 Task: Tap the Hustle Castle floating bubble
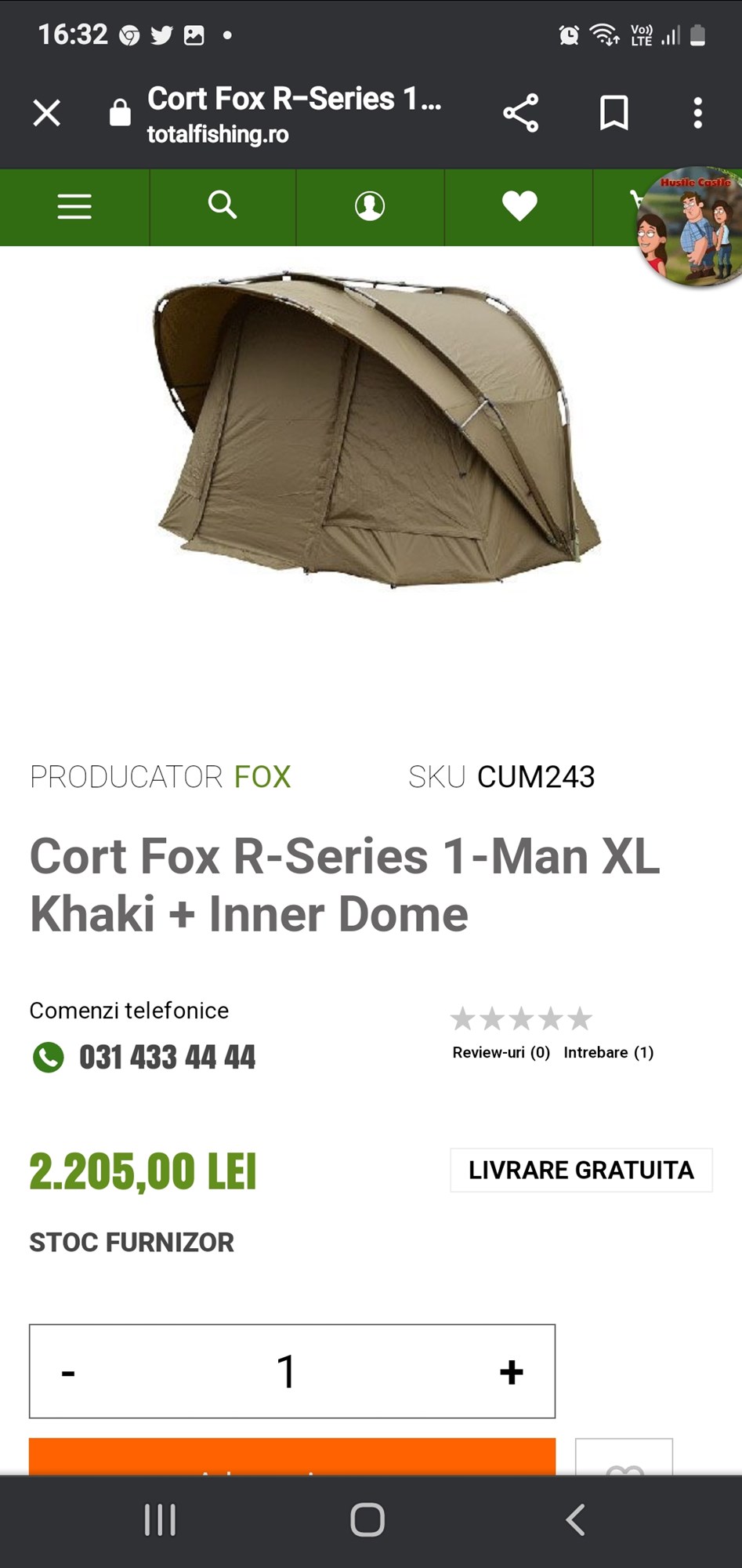click(x=691, y=227)
